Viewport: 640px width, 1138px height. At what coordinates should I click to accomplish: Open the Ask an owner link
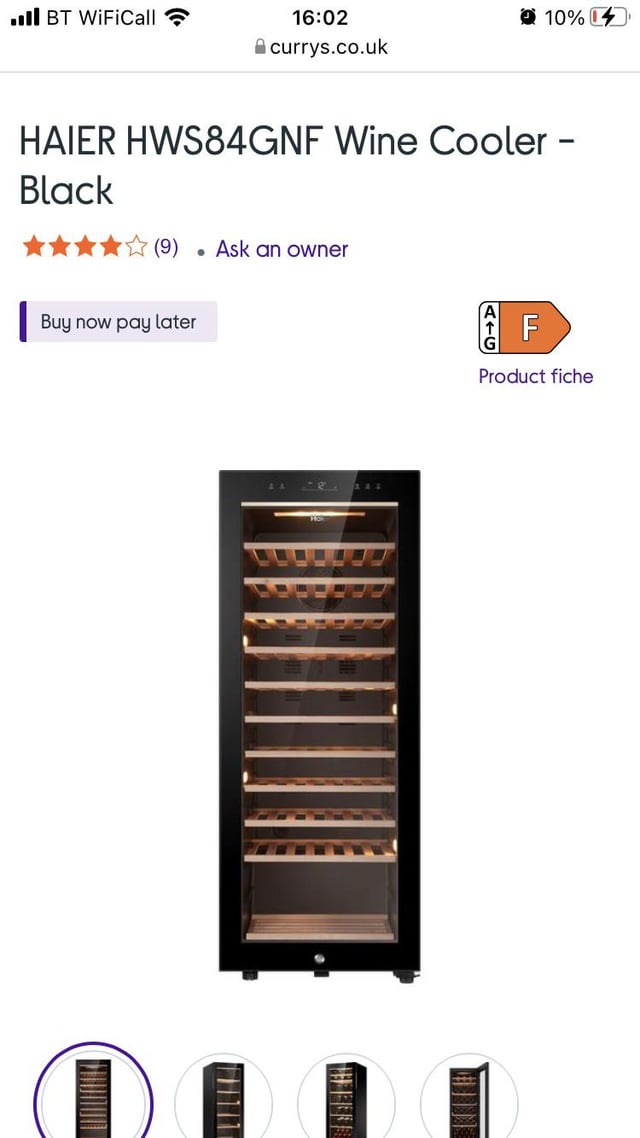pos(282,249)
